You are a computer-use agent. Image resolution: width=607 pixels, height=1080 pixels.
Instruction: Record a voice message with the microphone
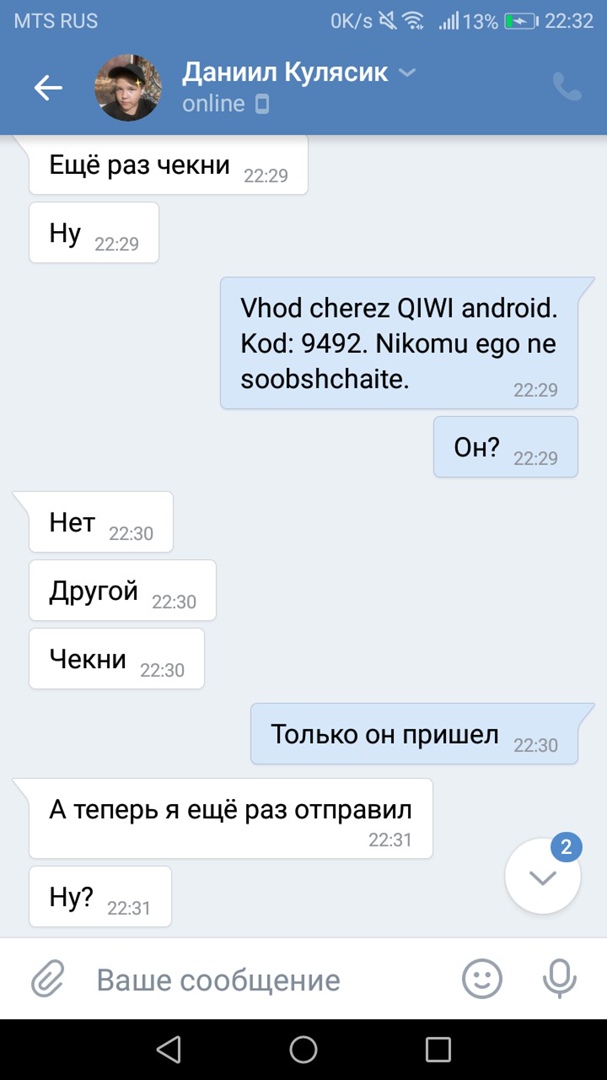pos(559,978)
